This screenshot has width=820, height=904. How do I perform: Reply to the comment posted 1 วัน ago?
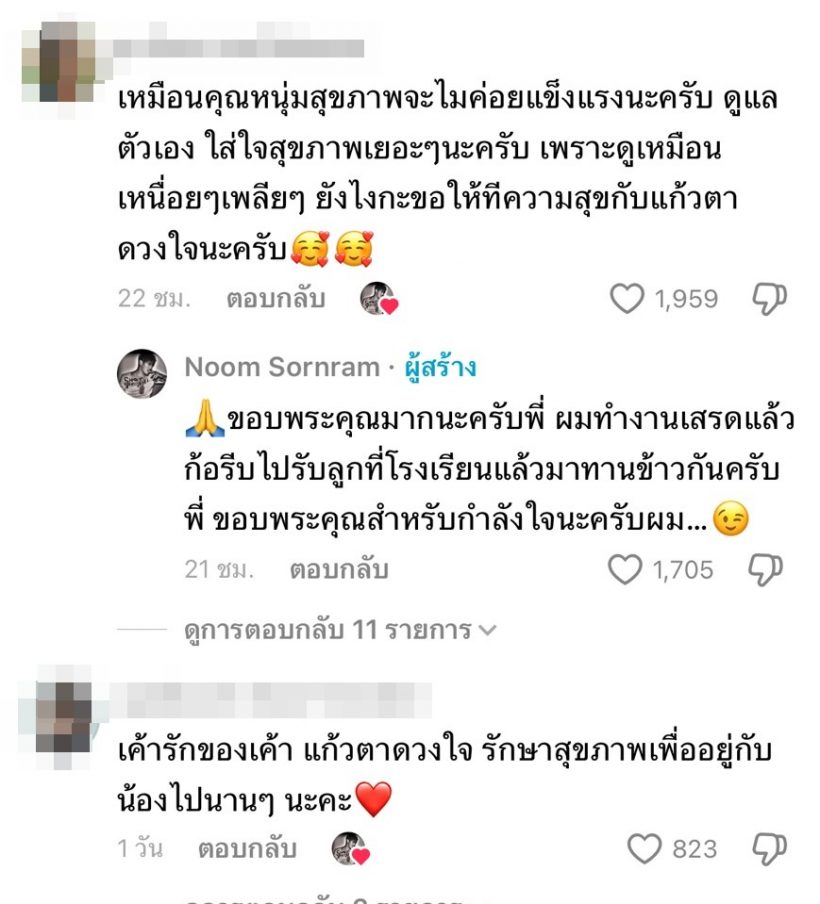(x=246, y=849)
